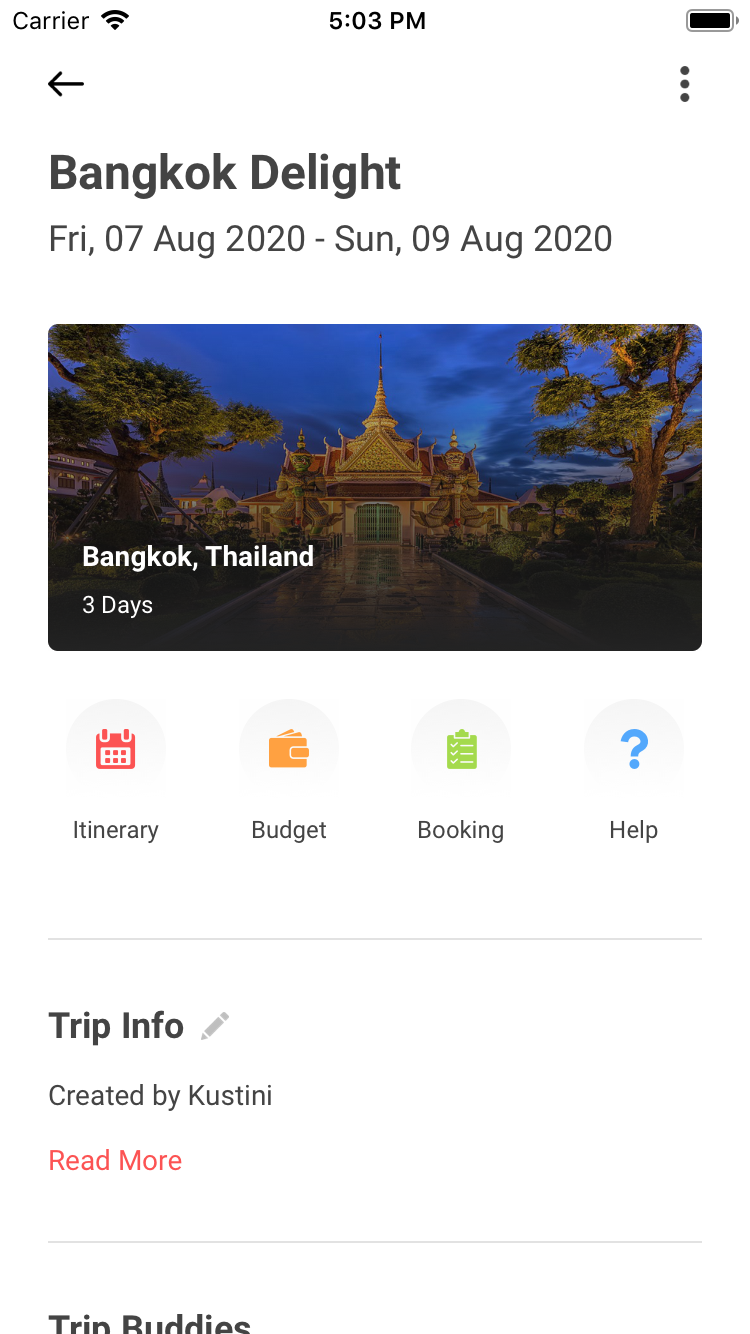This screenshot has width=750, height=1334.
Task: Edit Trip Info with pencil icon
Action: tap(215, 1026)
